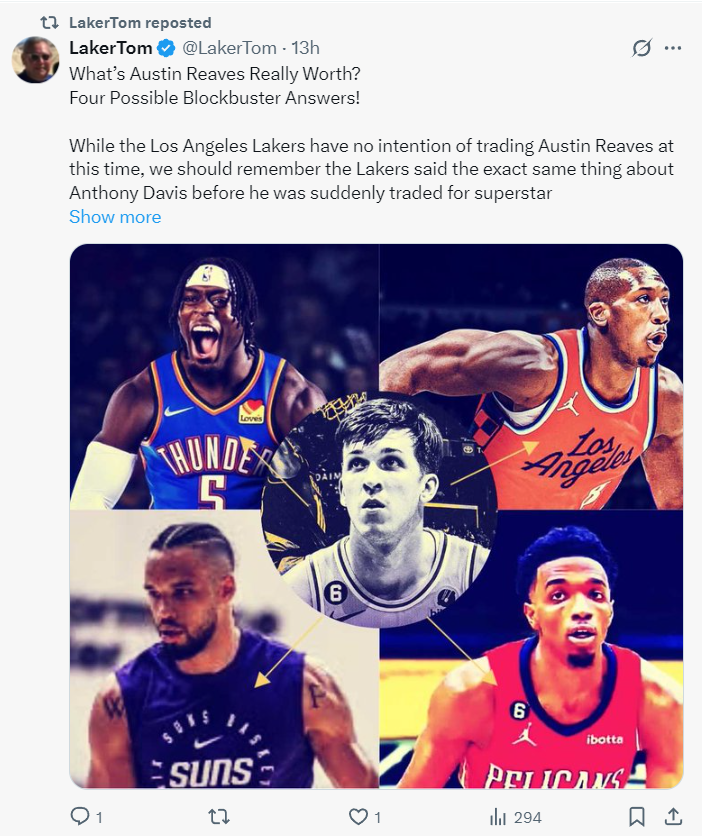702x836 pixels.
Task: Repost LakerTom's post
Action: click(x=217, y=817)
